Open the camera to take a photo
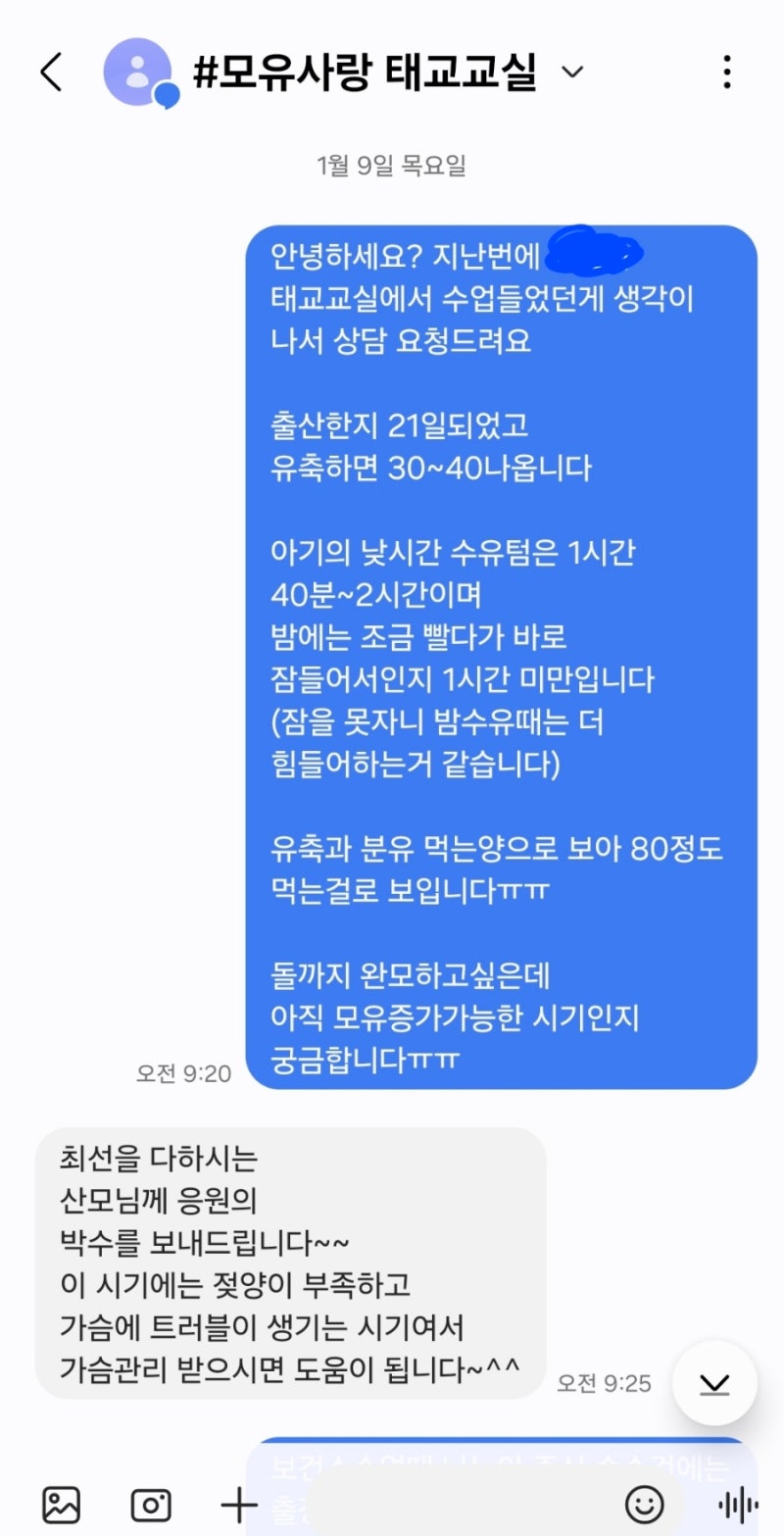 (x=151, y=1504)
